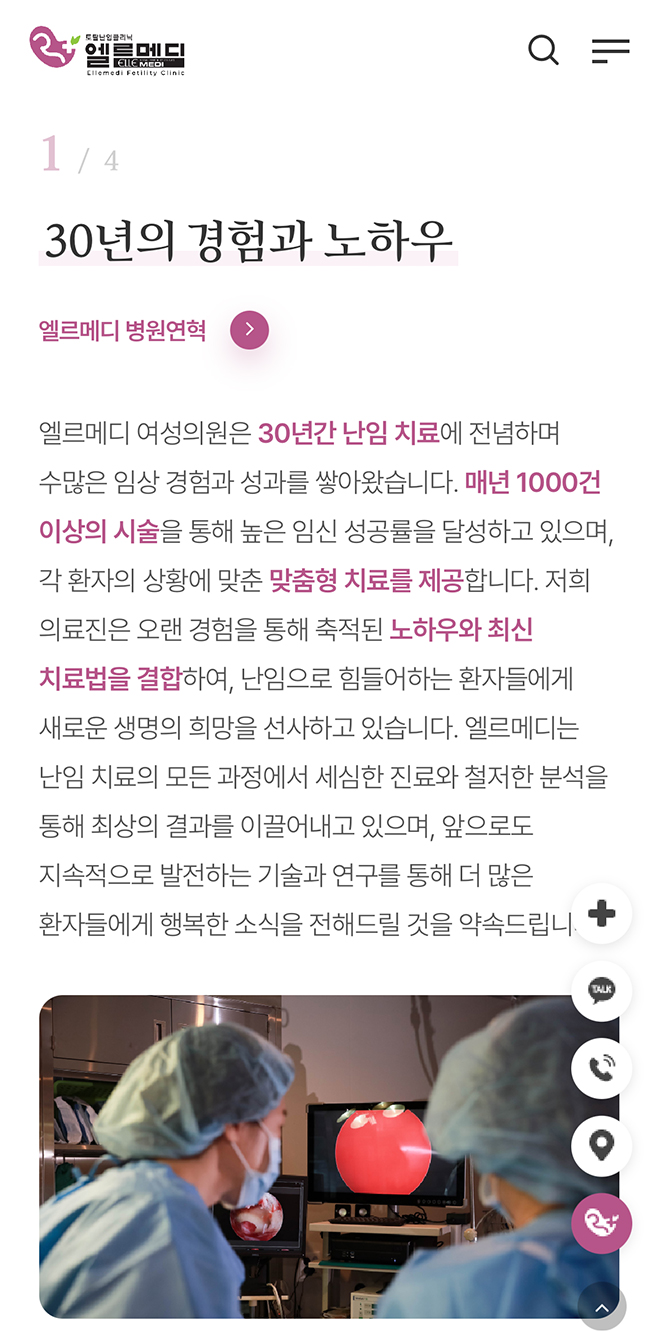Open the search icon in header
660x1333 pixels.
[543, 50]
